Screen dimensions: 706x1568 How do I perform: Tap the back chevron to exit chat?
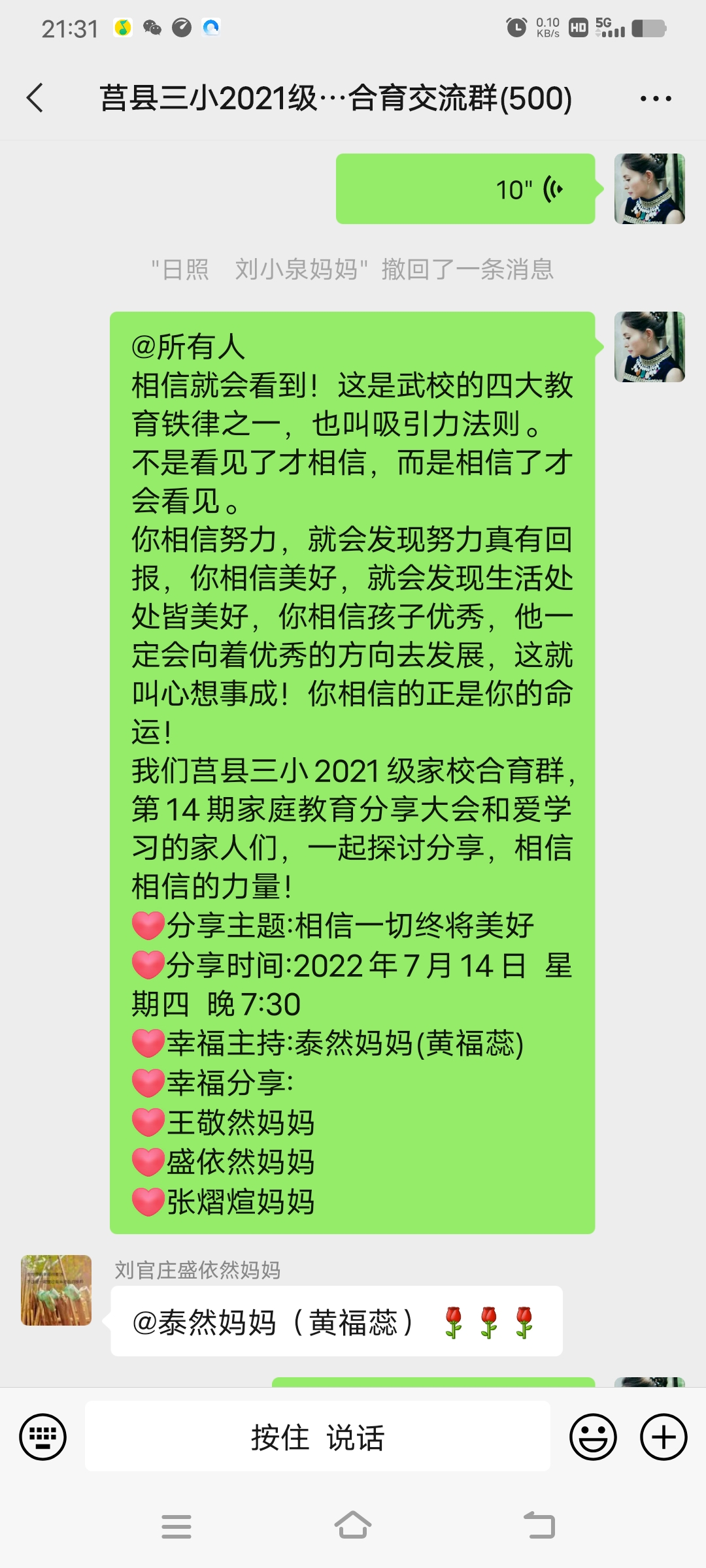[x=34, y=98]
